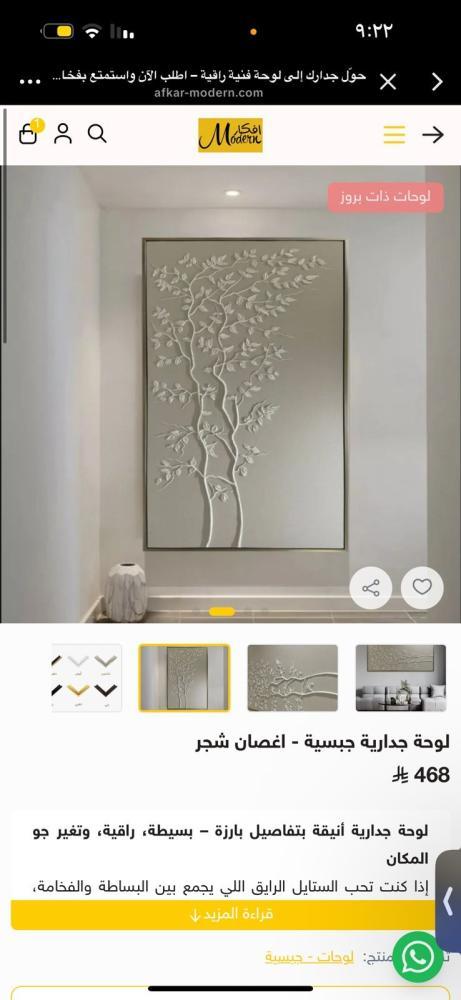Tap the لوحات ذات بروز tag
Screen dimensions: 461x1000
pos(386,197)
